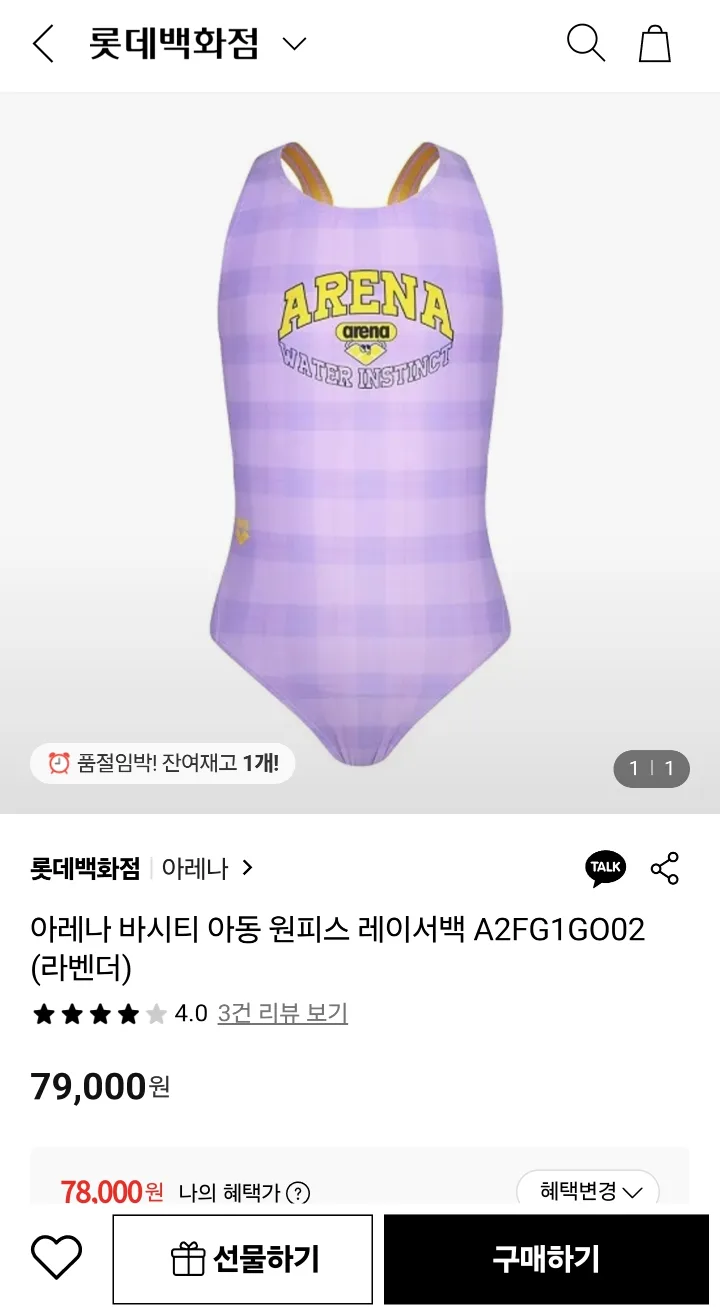Open the search magnifier
The image size is (720, 1307).
(585, 43)
